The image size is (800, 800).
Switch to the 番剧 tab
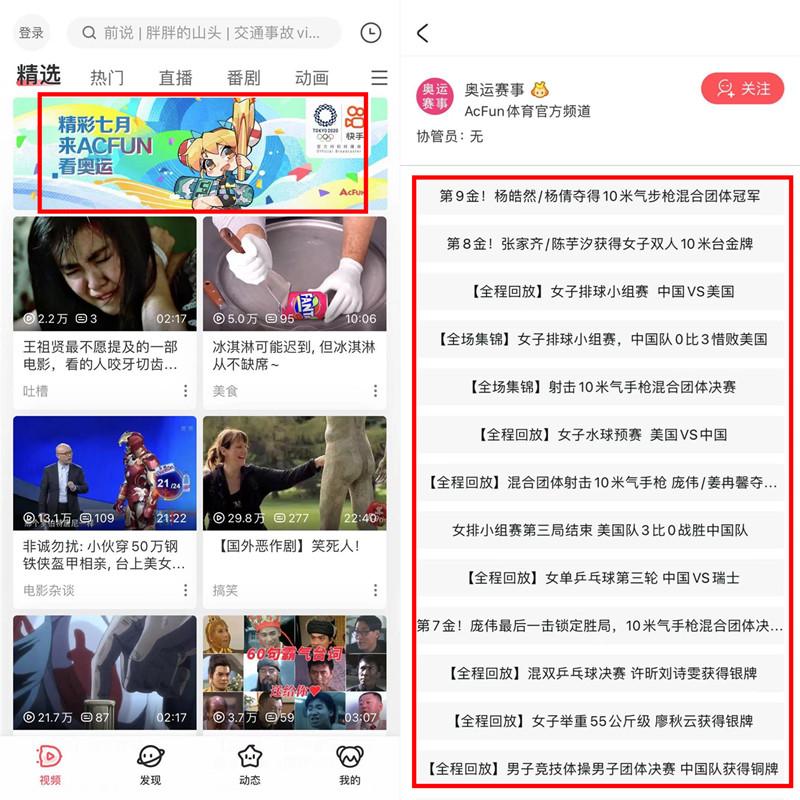pos(243,77)
